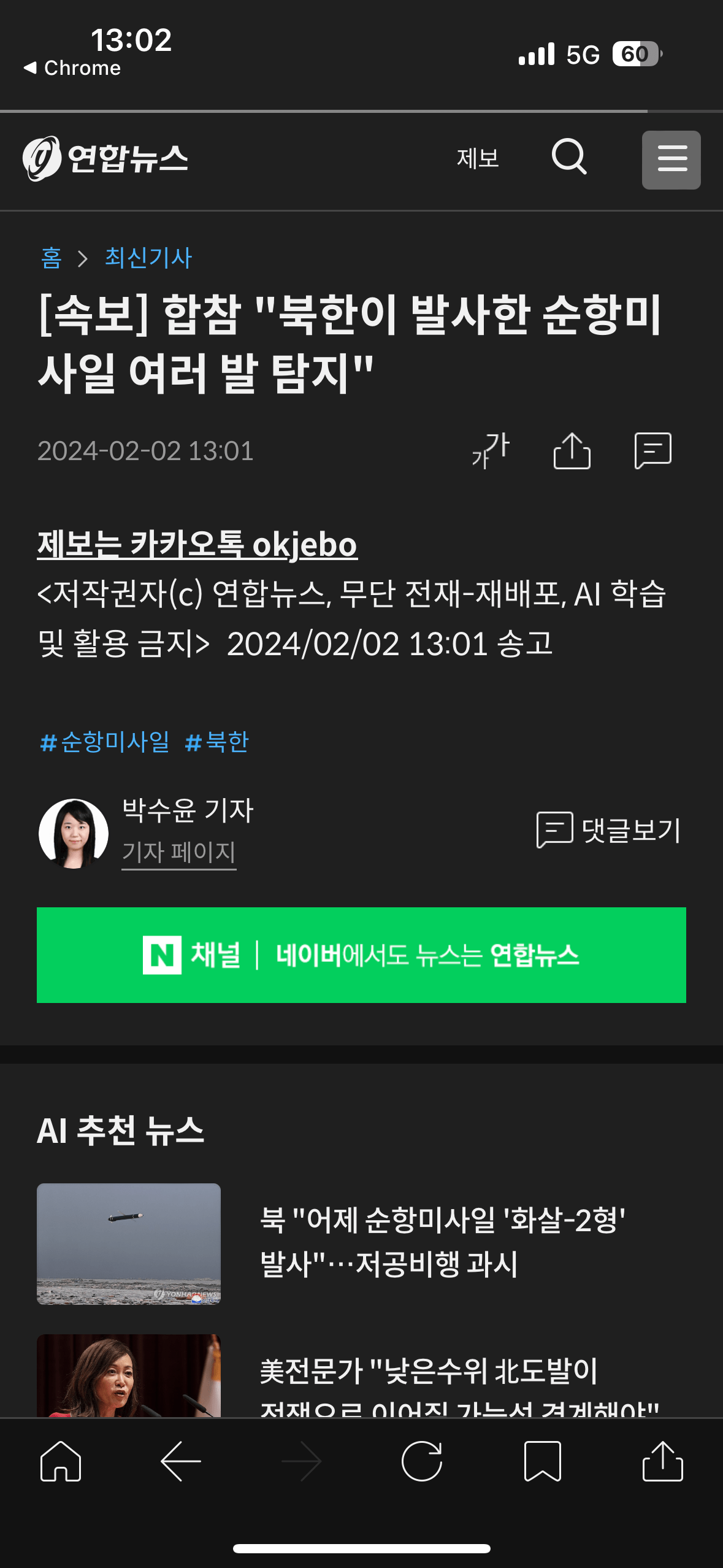Open 기자 페이지 for 박수윤
The width and height of the screenshot is (723, 1568).
click(x=178, y=852)
